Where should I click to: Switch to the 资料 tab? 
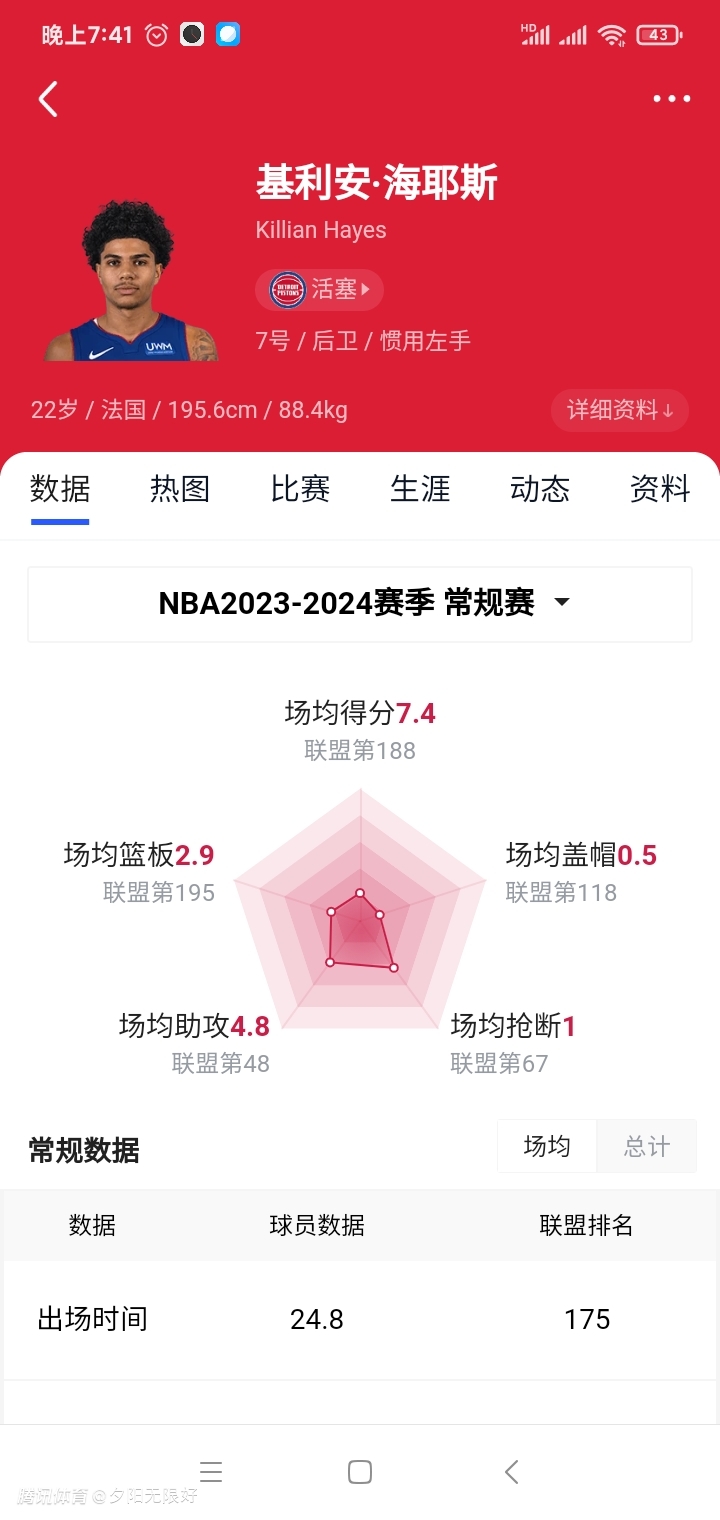tap(660, 489)
